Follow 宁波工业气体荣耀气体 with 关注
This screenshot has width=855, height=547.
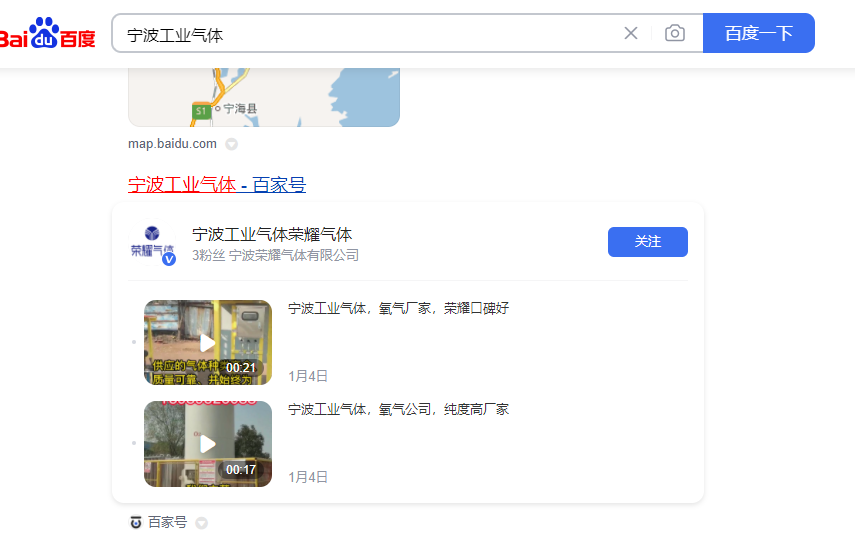pyautogui.click(x=647, y=242)
